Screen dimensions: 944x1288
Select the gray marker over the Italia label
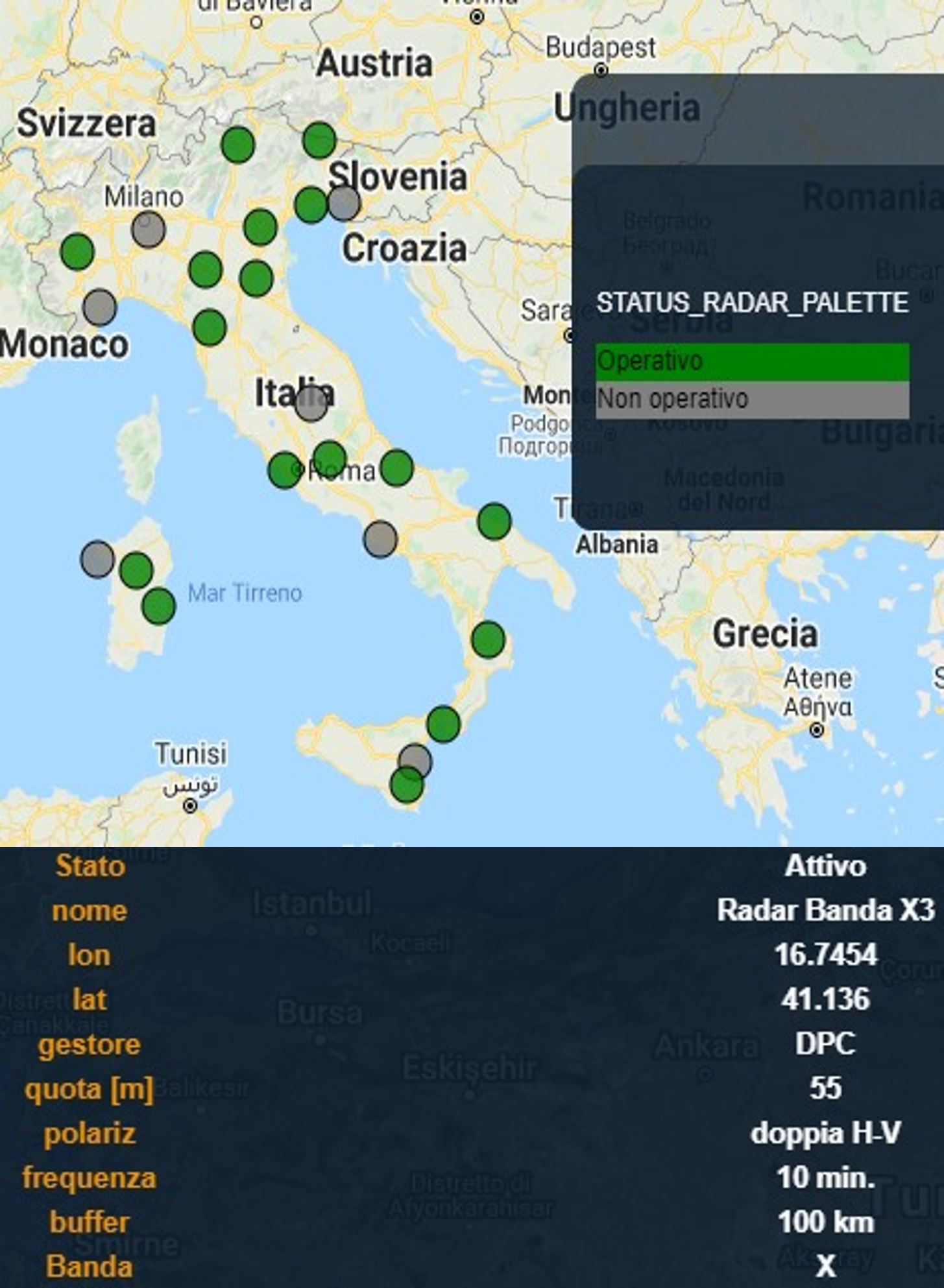pos(311,404)
